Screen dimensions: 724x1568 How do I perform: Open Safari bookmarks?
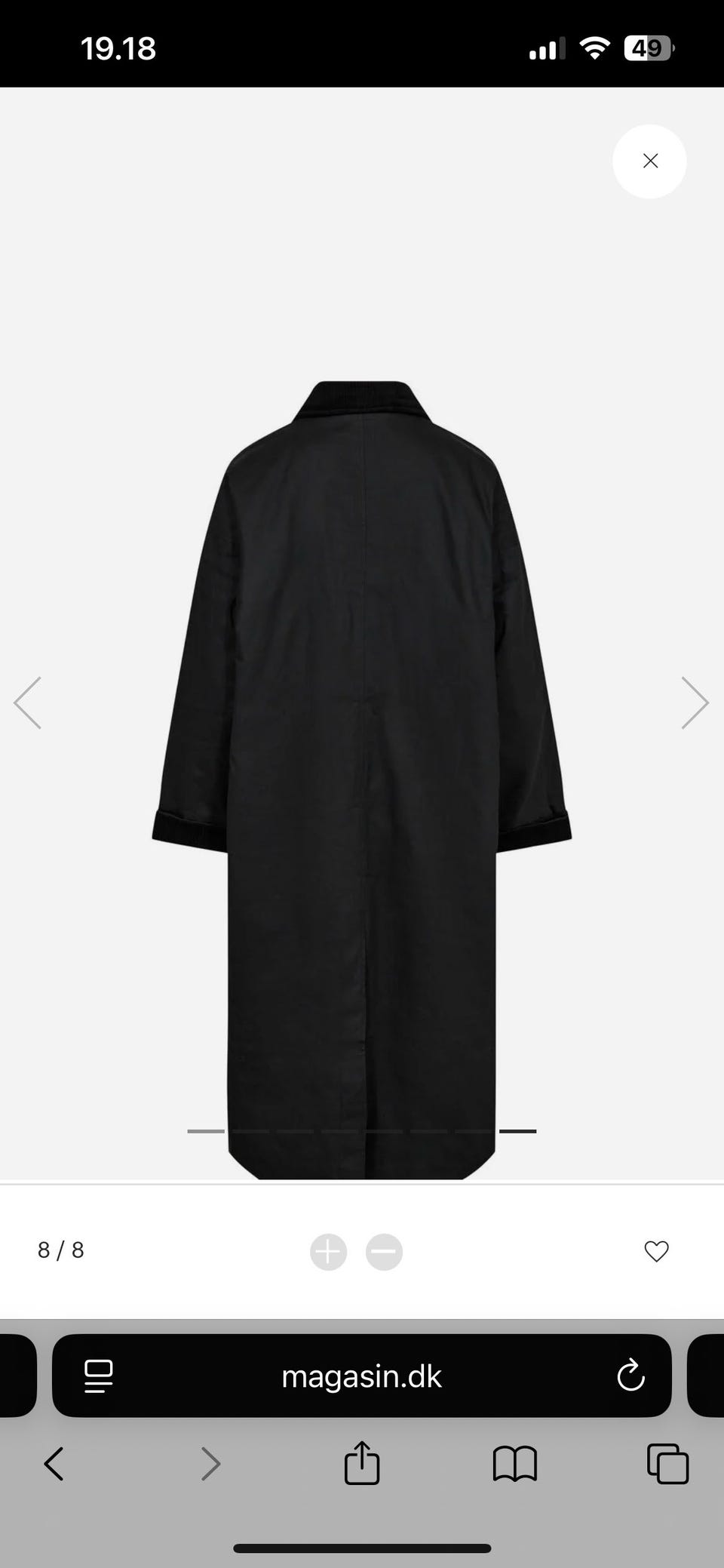[x=514, y=1464]
